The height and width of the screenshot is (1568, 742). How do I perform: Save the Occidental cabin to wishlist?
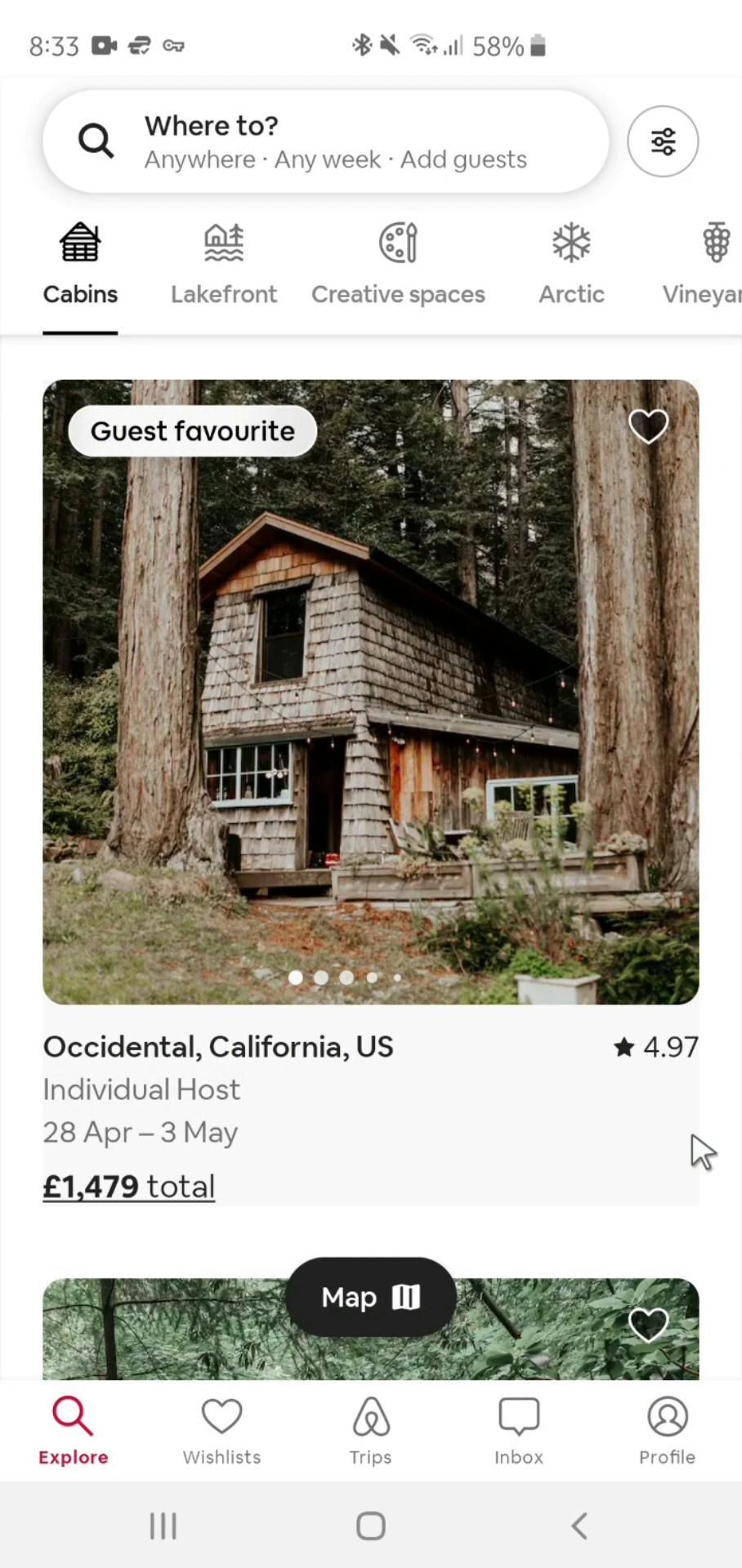tap(648, 425)
